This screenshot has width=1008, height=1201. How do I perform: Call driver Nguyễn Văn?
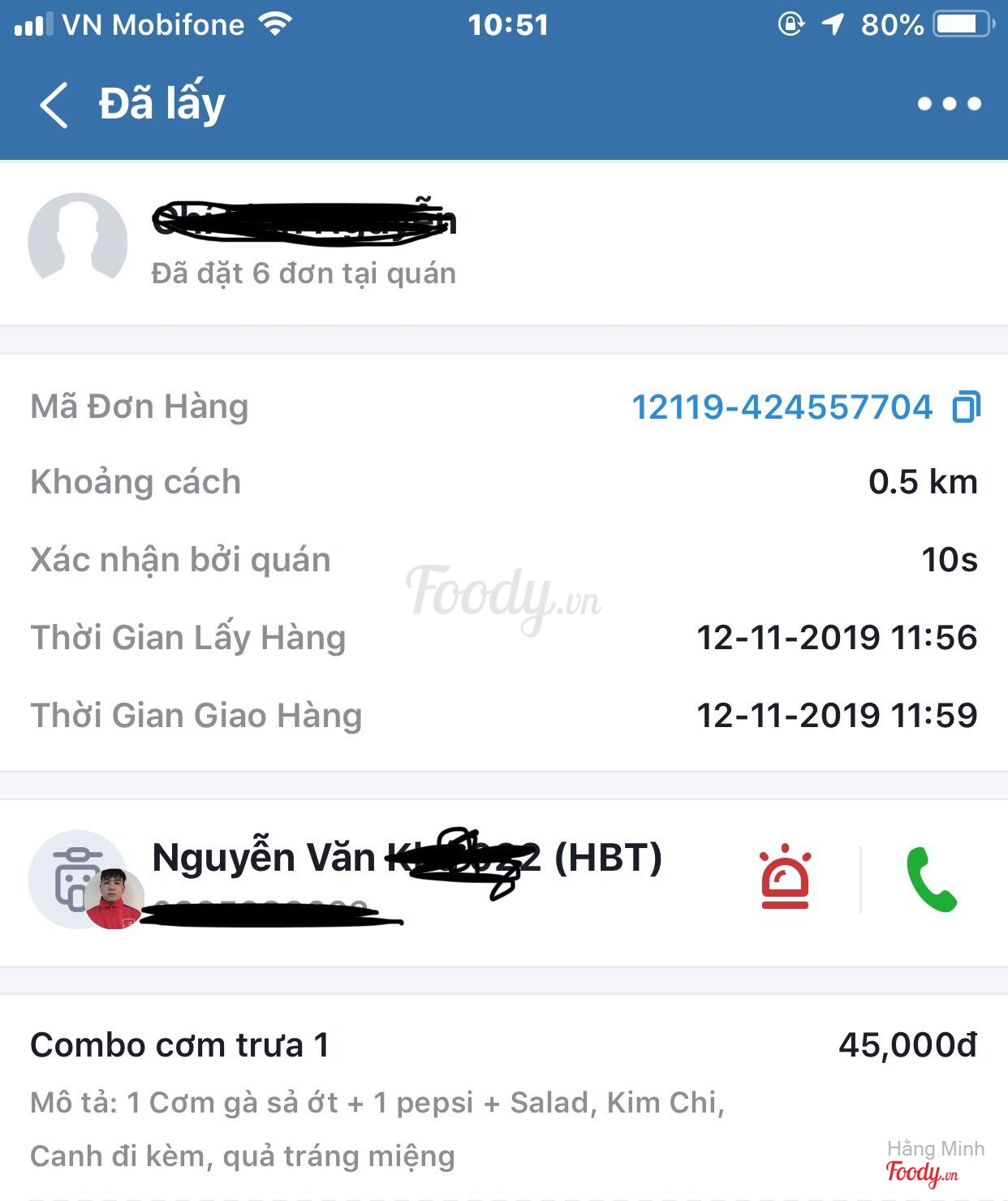[x=932, y=880]
